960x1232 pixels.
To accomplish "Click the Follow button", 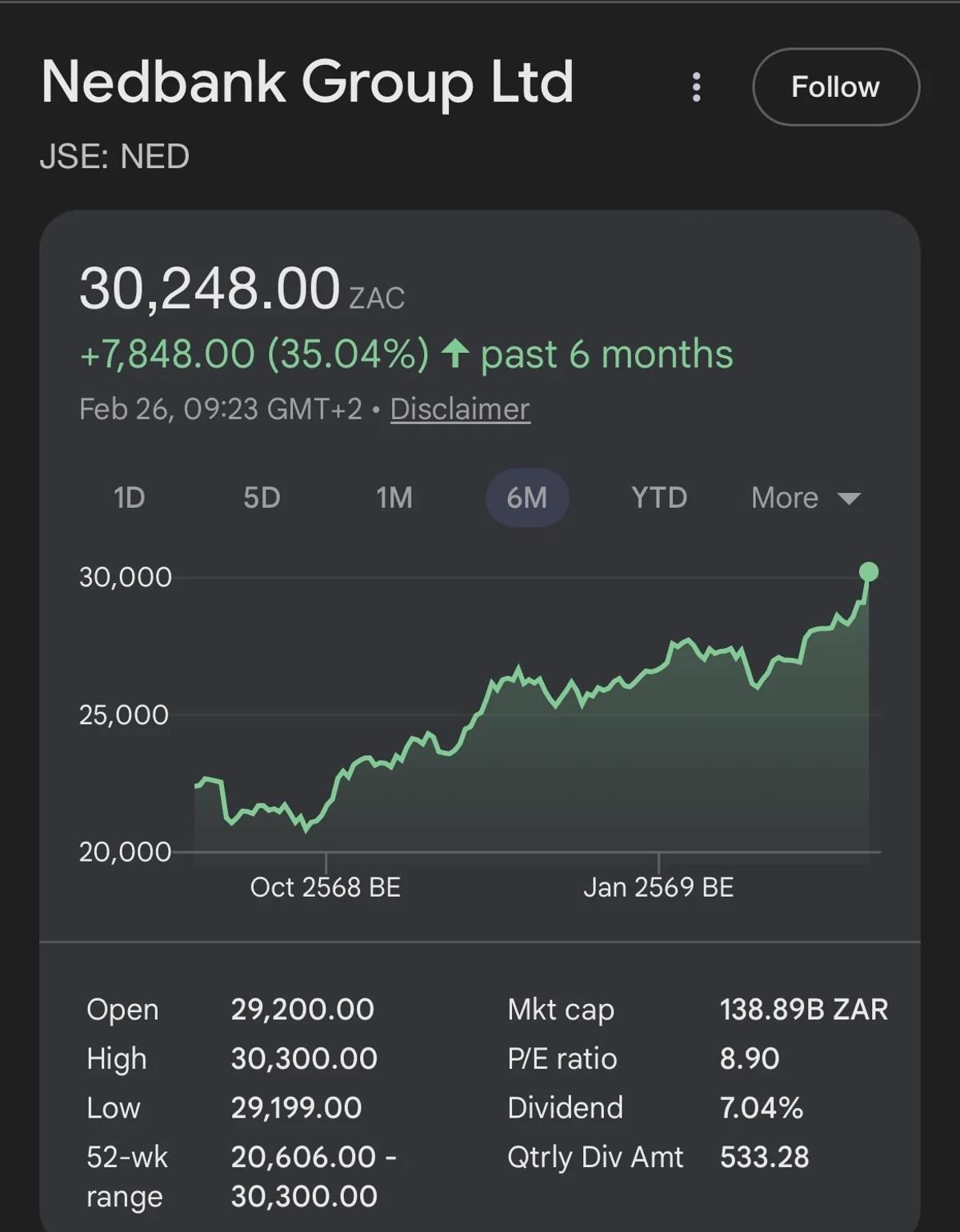I will (x=834, y=86).
